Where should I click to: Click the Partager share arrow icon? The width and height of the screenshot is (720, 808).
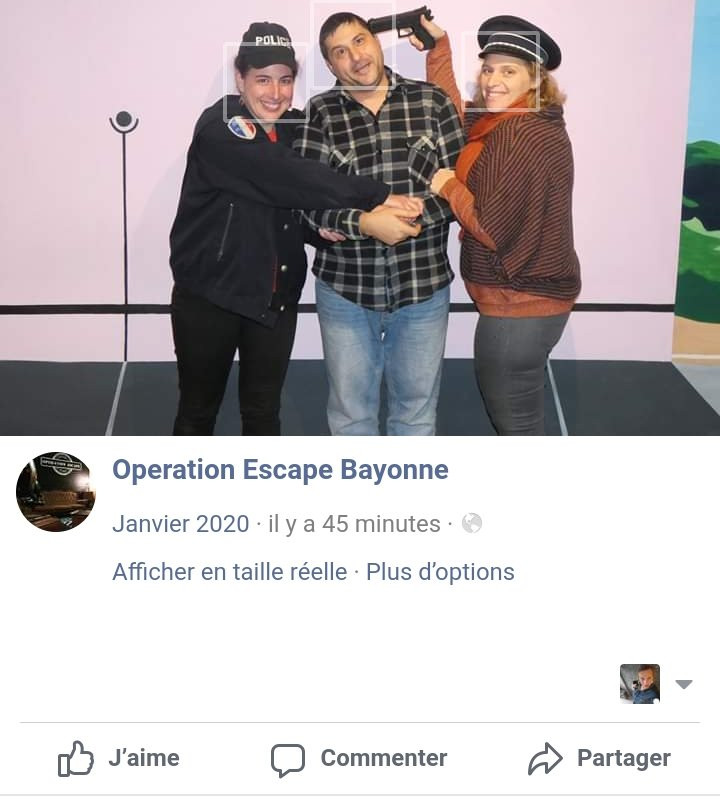tap(545, 758)
